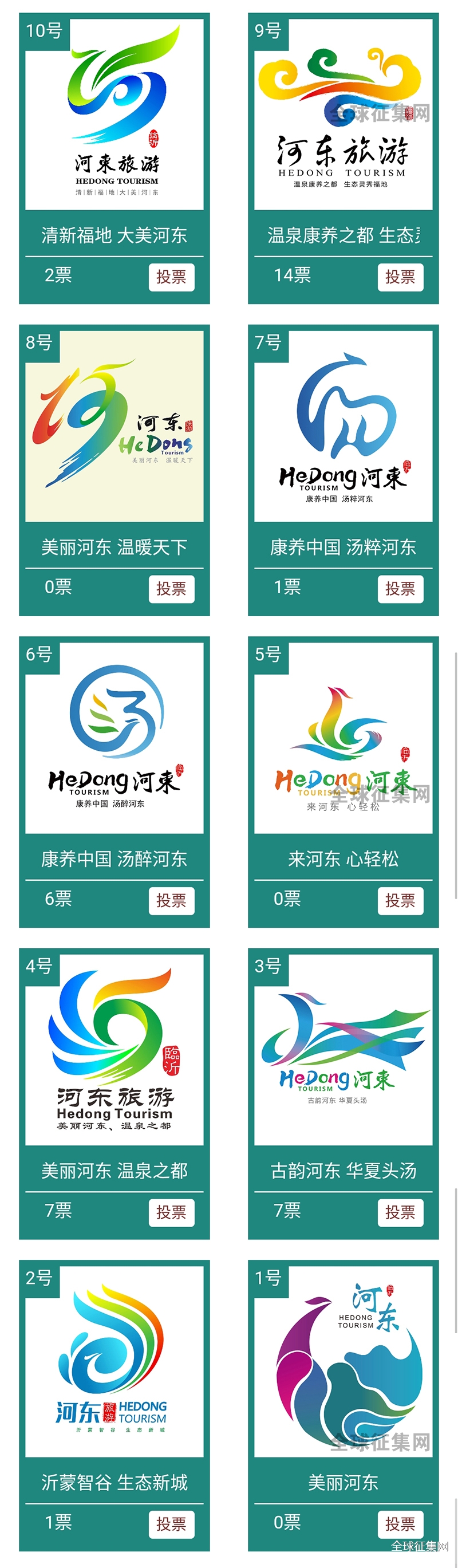Image resolution: width=458 pixels, height=1568 pixels.
Task: Open the logo image of entry 9号
Action: coord(343,115)
